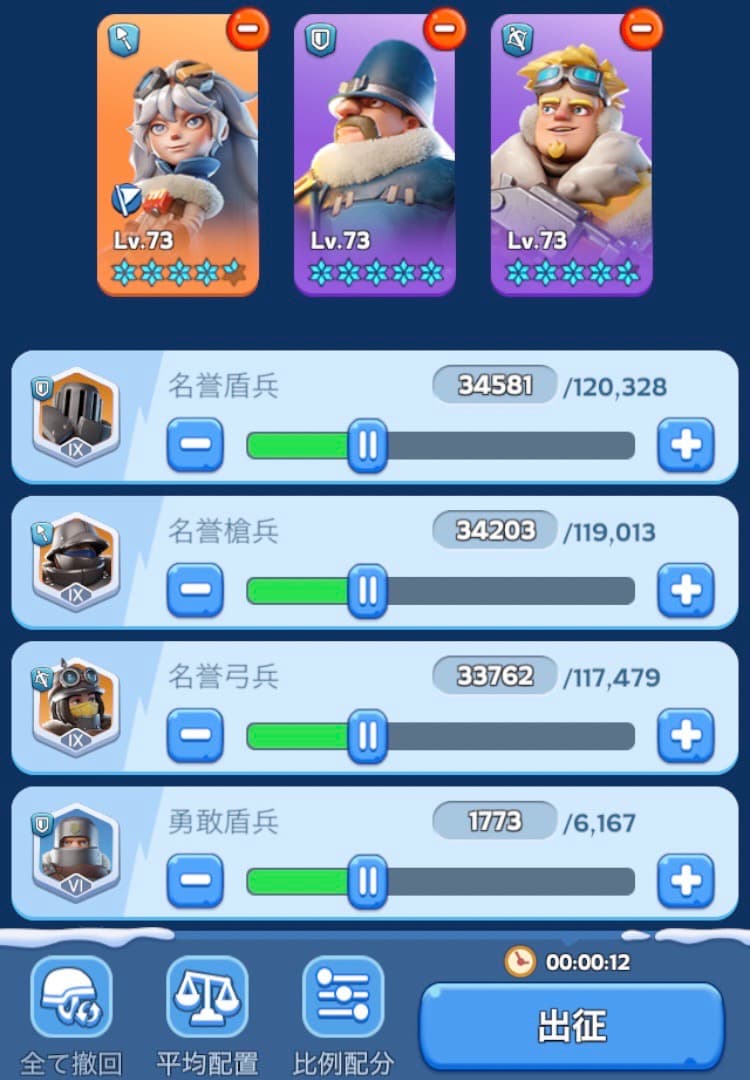Edit the 勇敢盾兵 amount field showing 1773

(494, 822)
